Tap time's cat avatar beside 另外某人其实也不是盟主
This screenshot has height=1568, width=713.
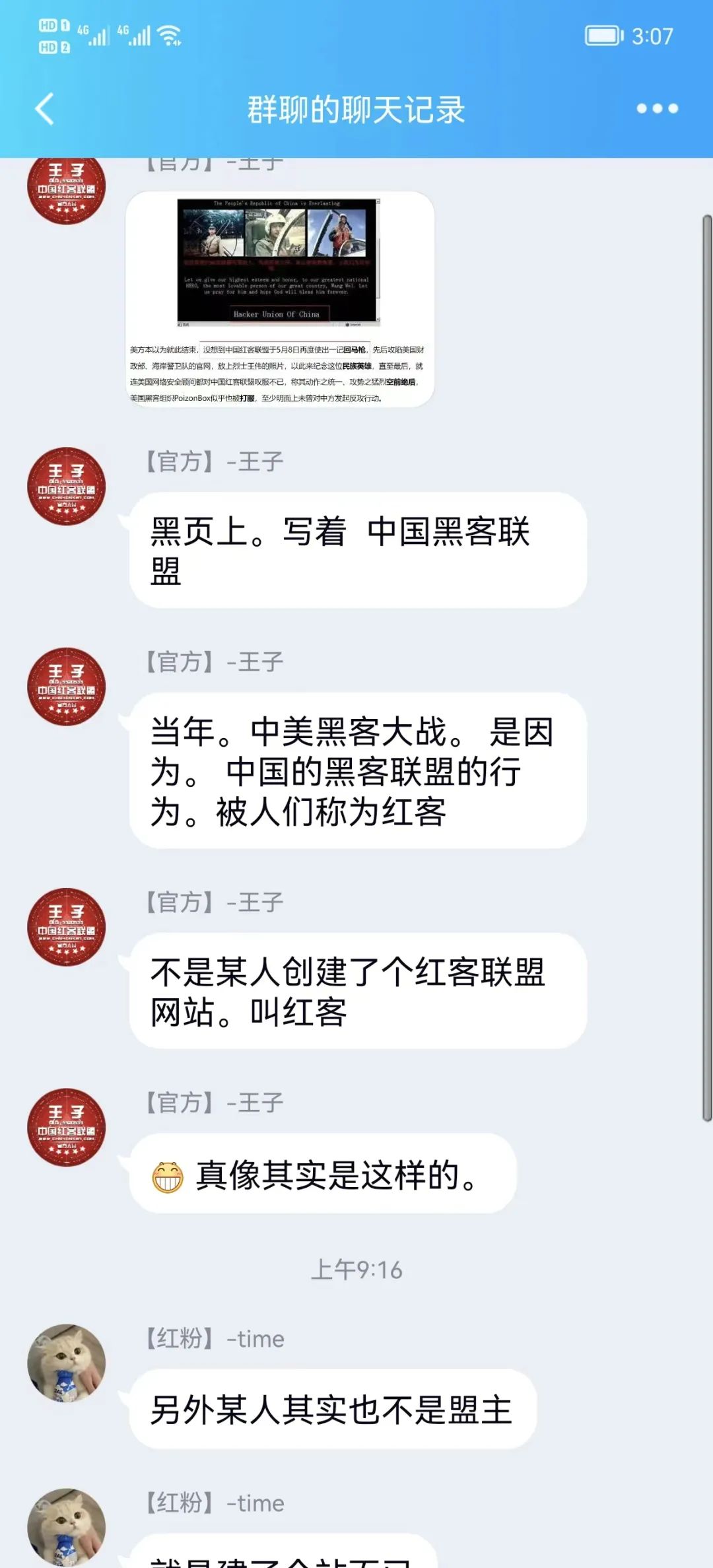[x=66, y=1363]
